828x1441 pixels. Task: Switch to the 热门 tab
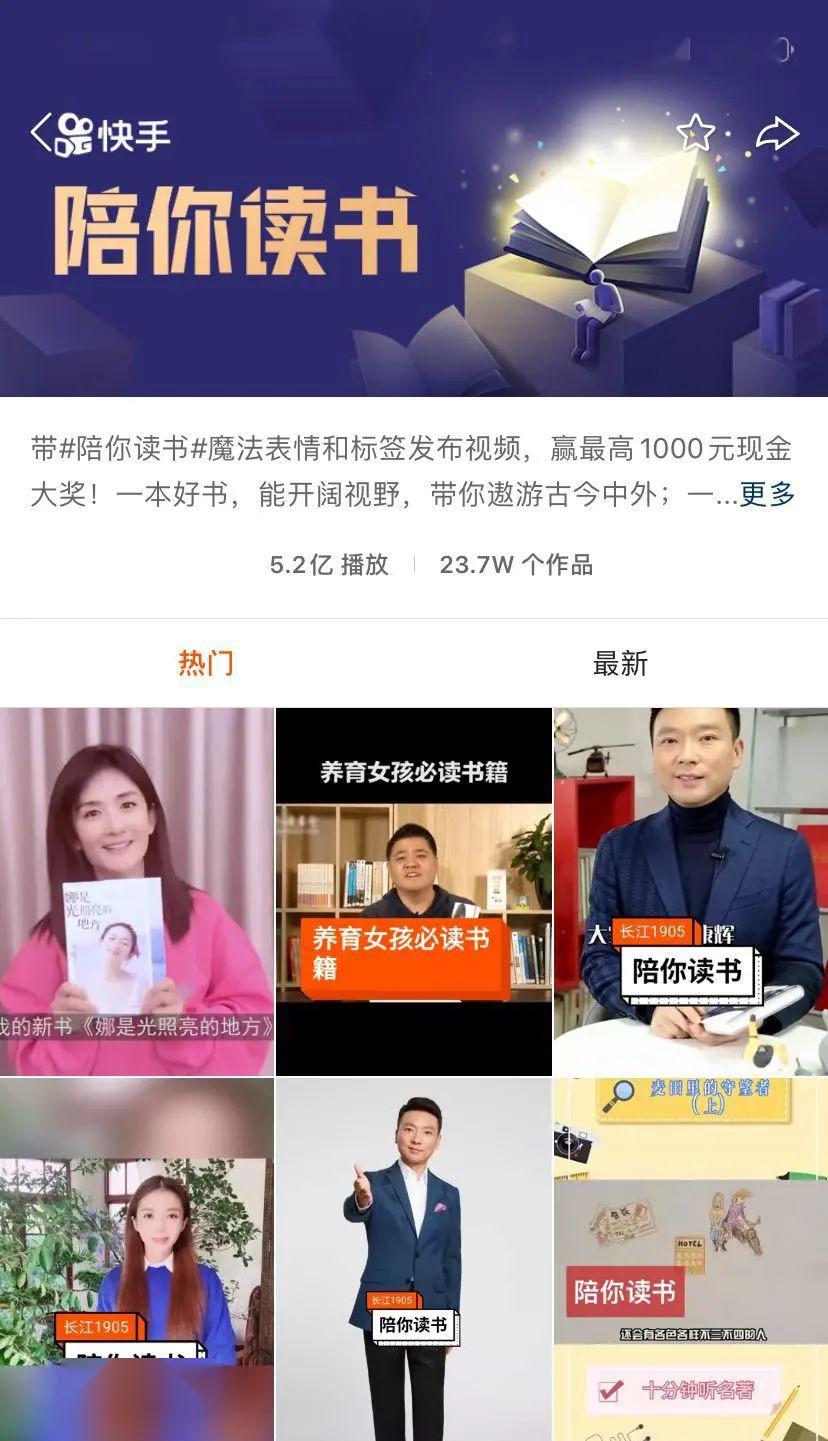point(206,663)
